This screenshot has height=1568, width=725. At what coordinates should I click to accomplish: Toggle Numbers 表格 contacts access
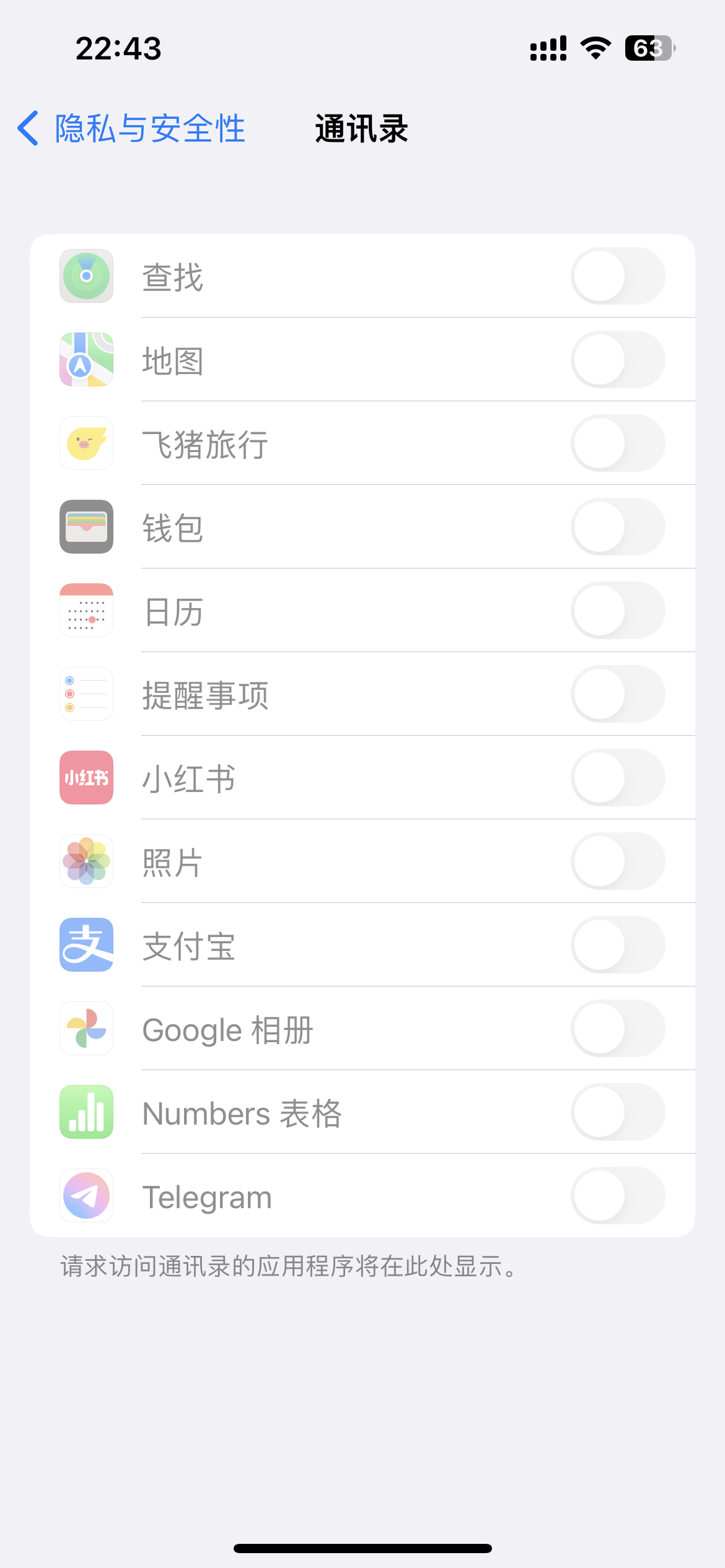[x=617, y=1112]
